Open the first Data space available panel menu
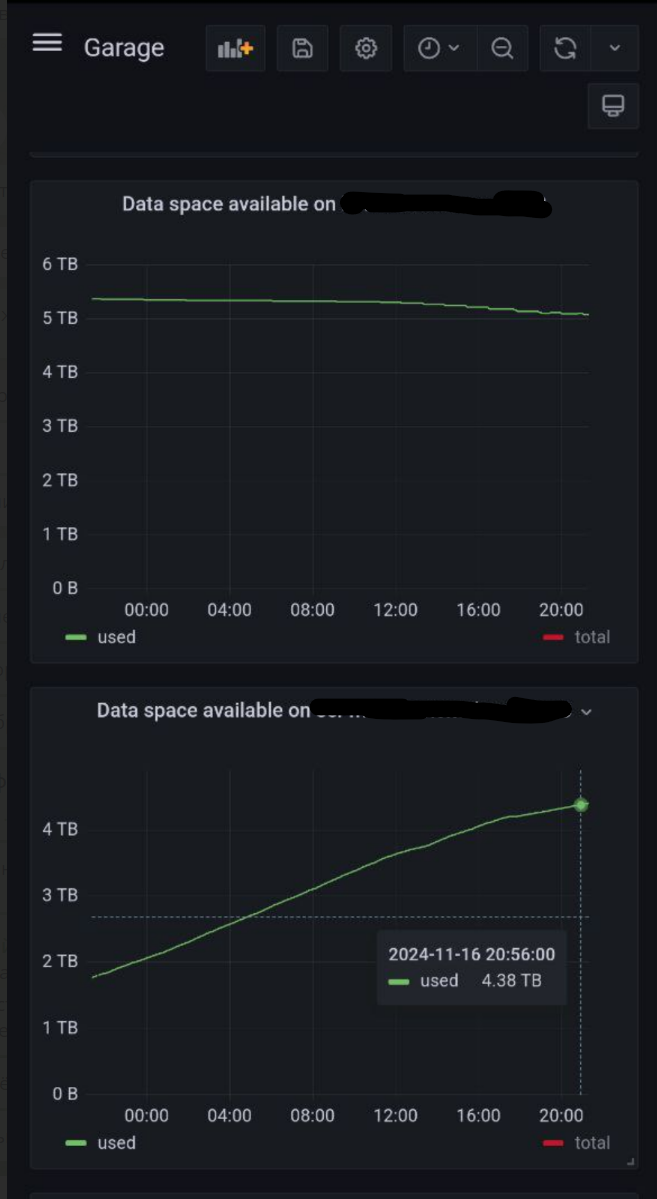 coord(229,204)
